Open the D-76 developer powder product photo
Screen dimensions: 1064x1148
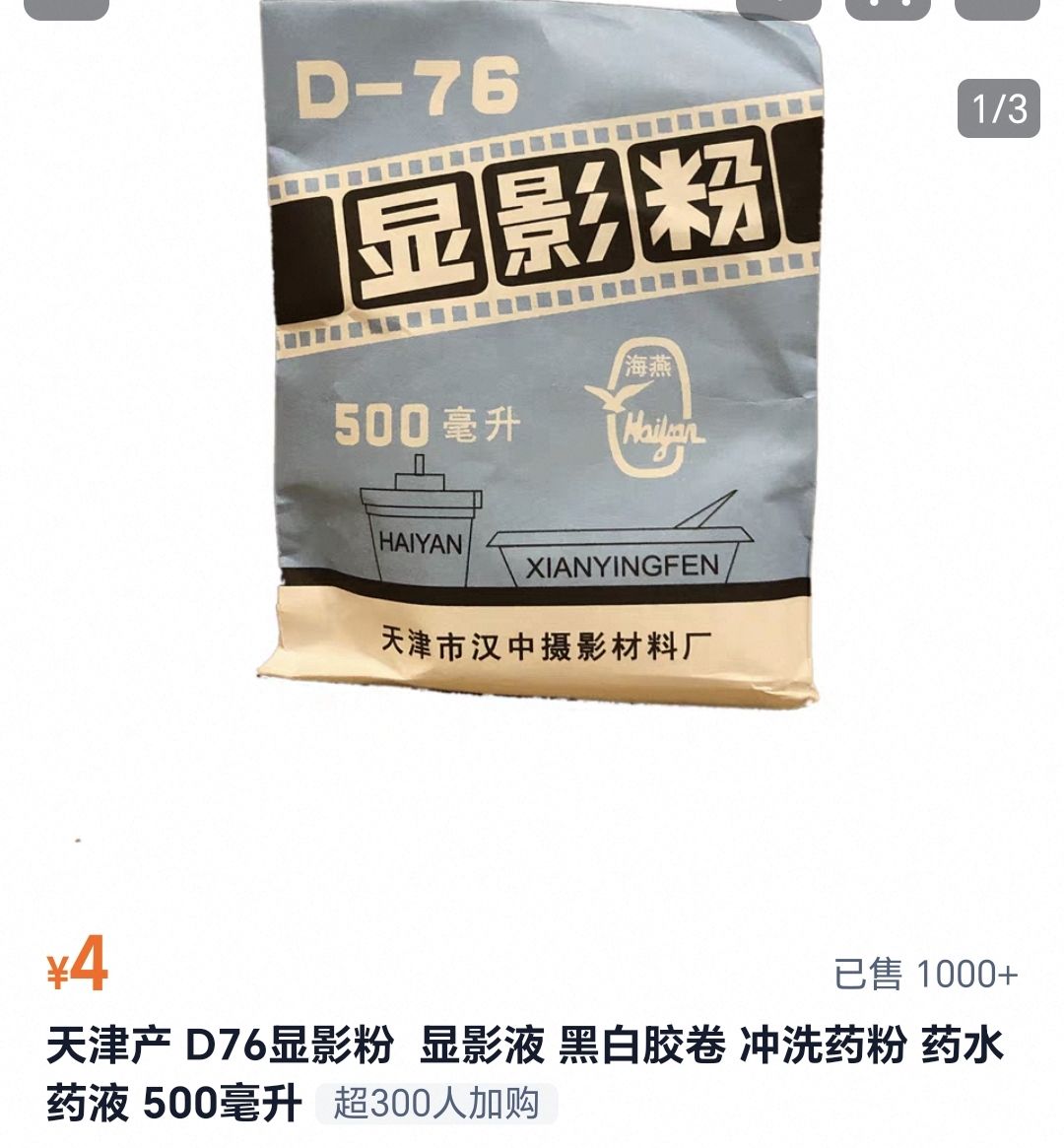coord(540,355)
